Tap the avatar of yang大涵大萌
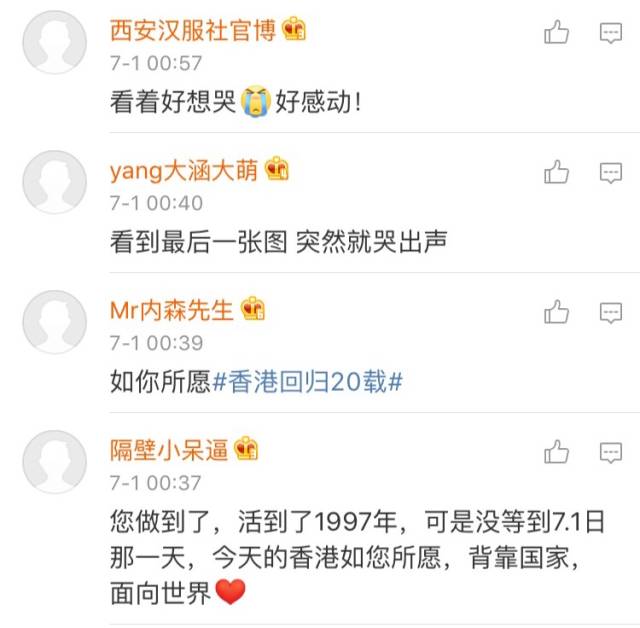 pos(54,183)
